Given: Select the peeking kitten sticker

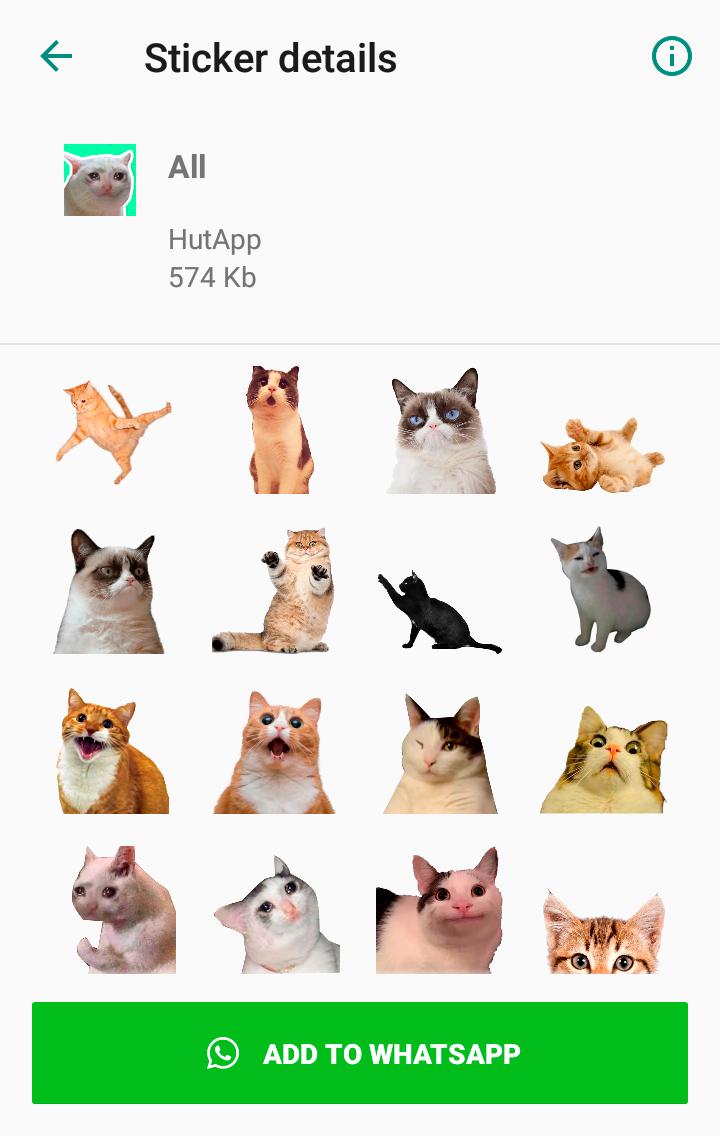Looking at the screenshot, I should [x=603, y=935].
